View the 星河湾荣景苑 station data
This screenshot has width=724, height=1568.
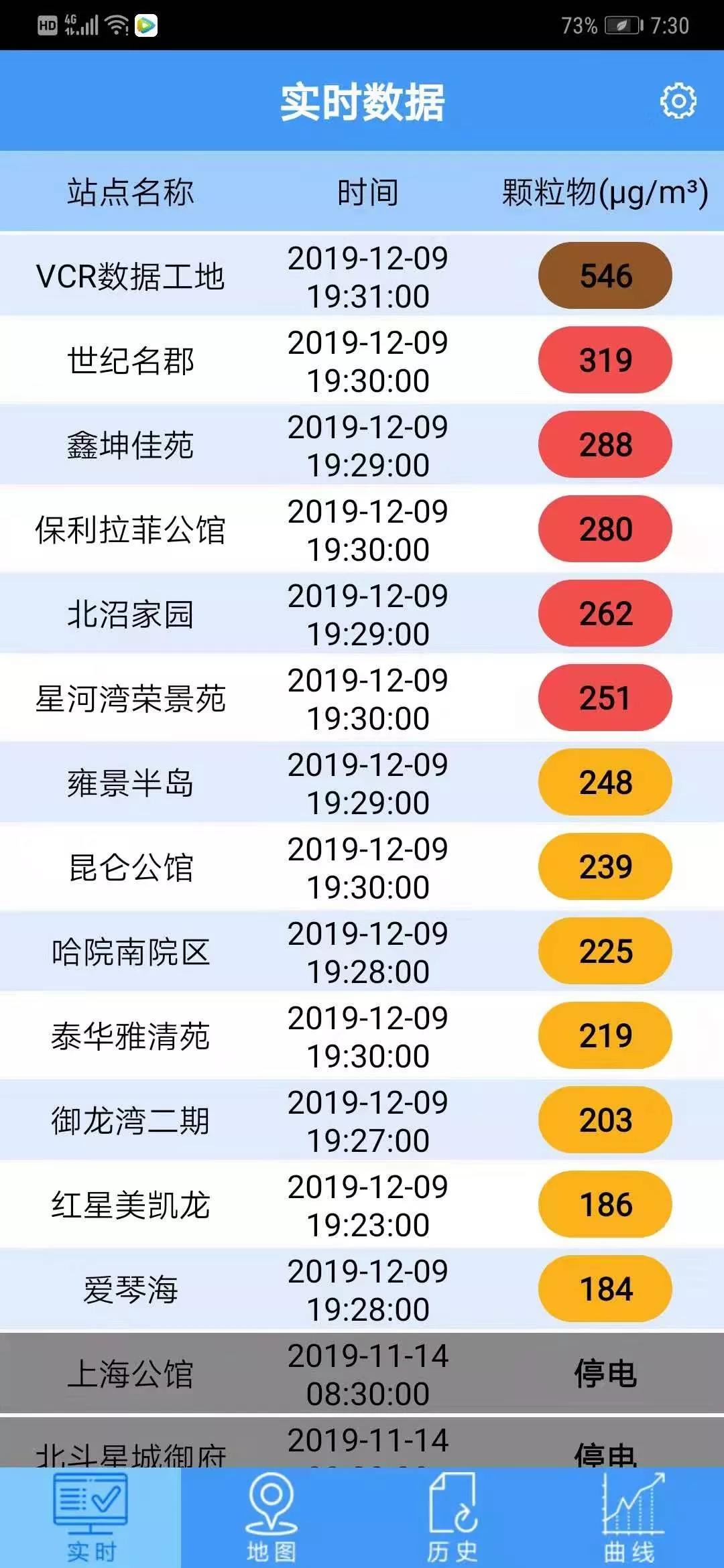coord(130,698)
